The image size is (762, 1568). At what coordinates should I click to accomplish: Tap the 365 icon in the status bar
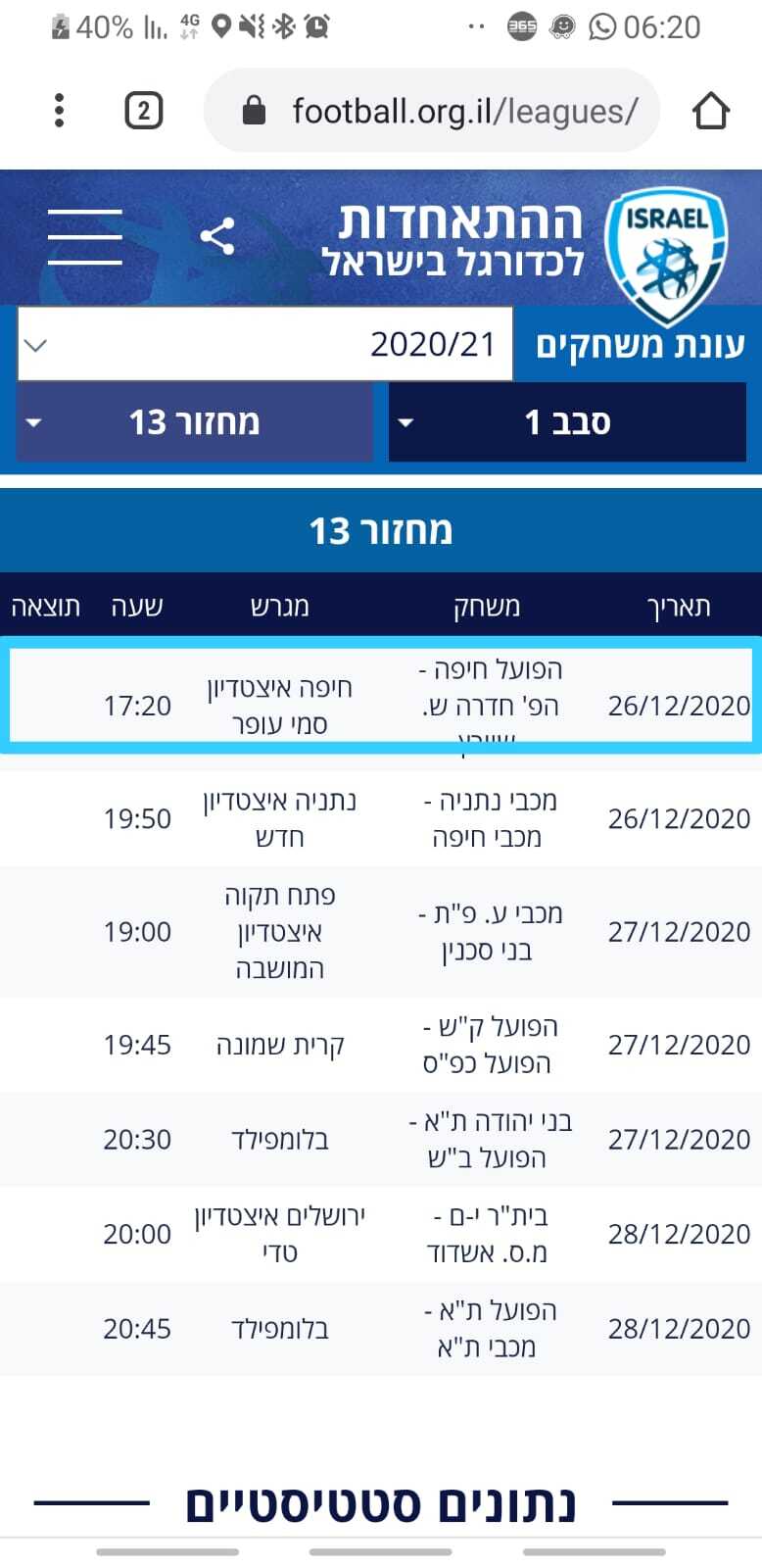522,26
